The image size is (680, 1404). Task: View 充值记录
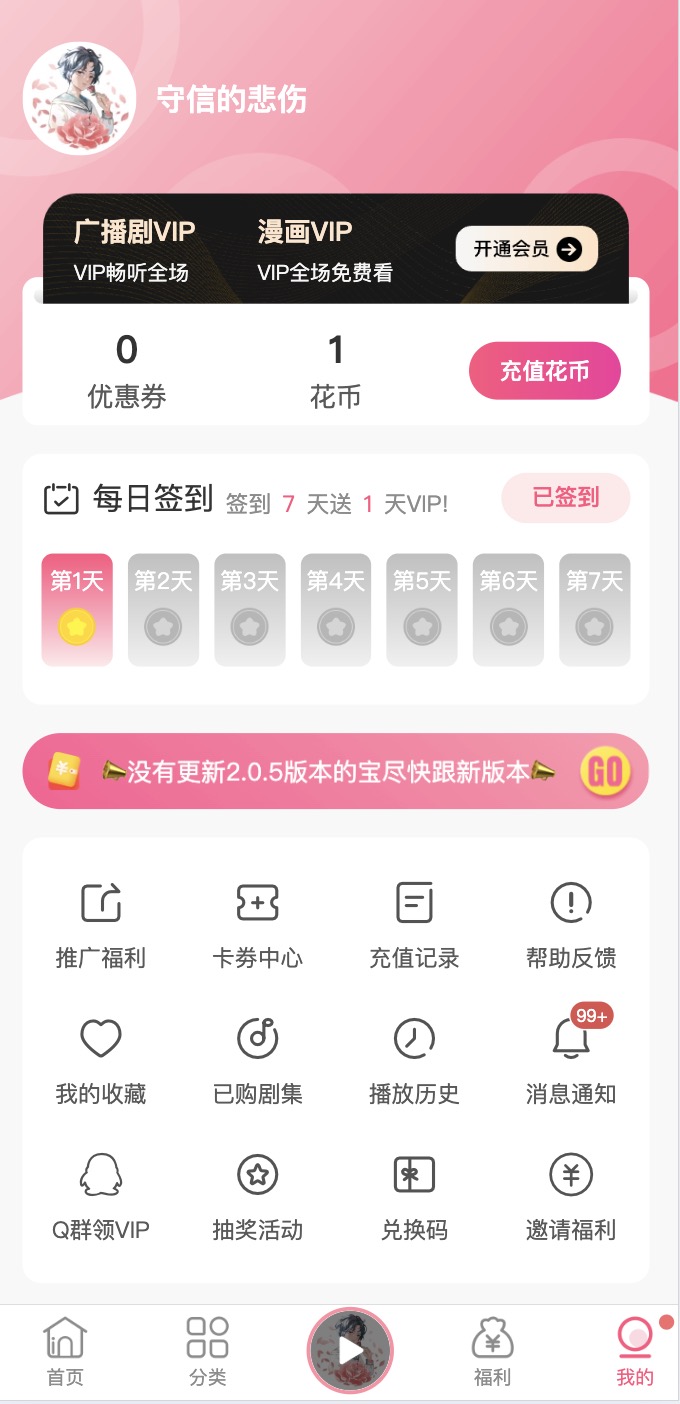pyautogui.click(x=414, y=924)
